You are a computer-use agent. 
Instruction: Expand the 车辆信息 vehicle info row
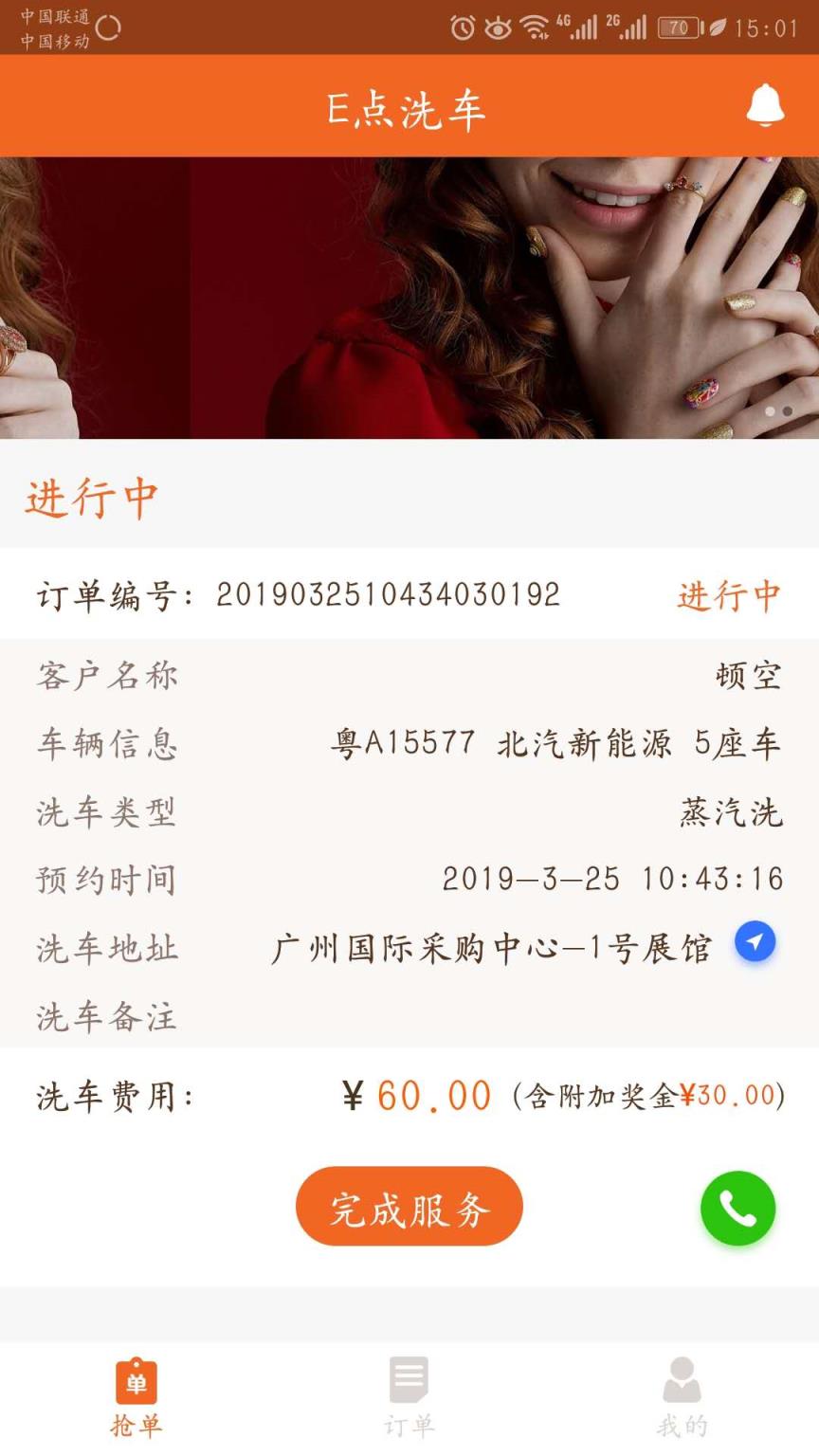pyautogui.click(x=105, y=744)
